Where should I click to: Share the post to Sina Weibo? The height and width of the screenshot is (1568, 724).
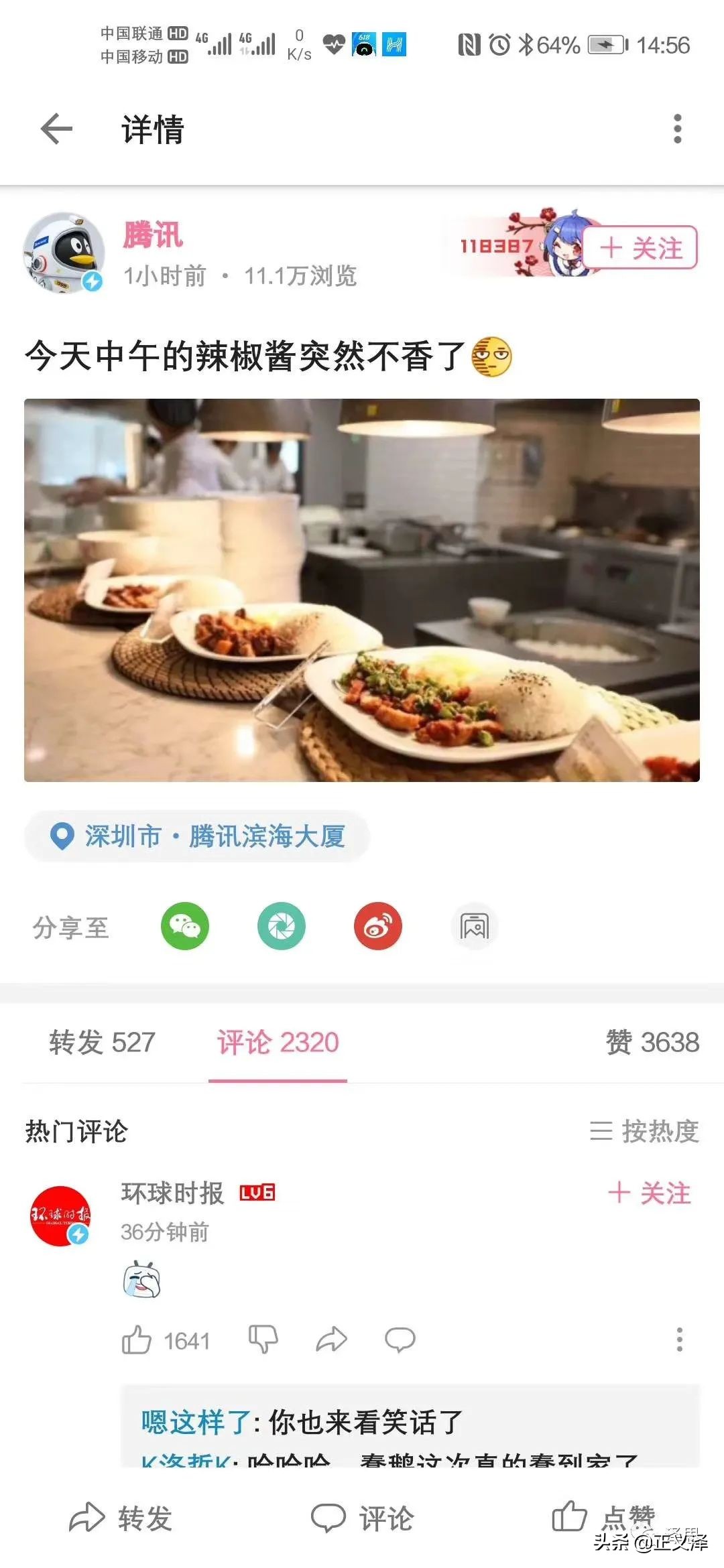tap(377, 926)
